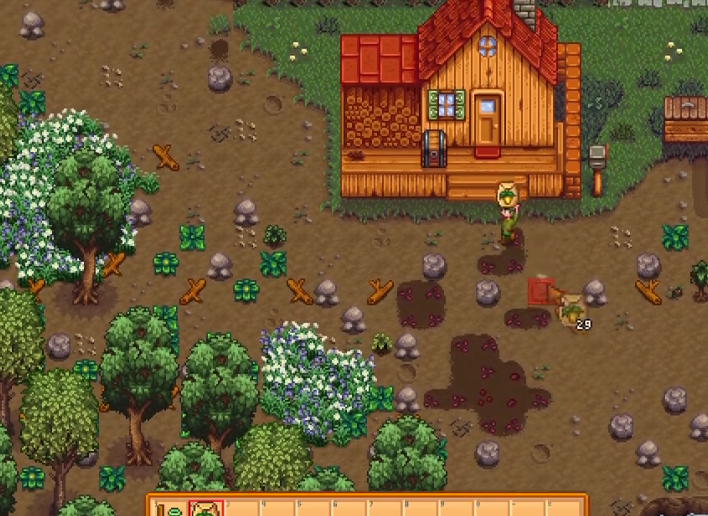Check the mailbox beside the farmhouse
Screen dimensions: 708x516
pos(598,158)
